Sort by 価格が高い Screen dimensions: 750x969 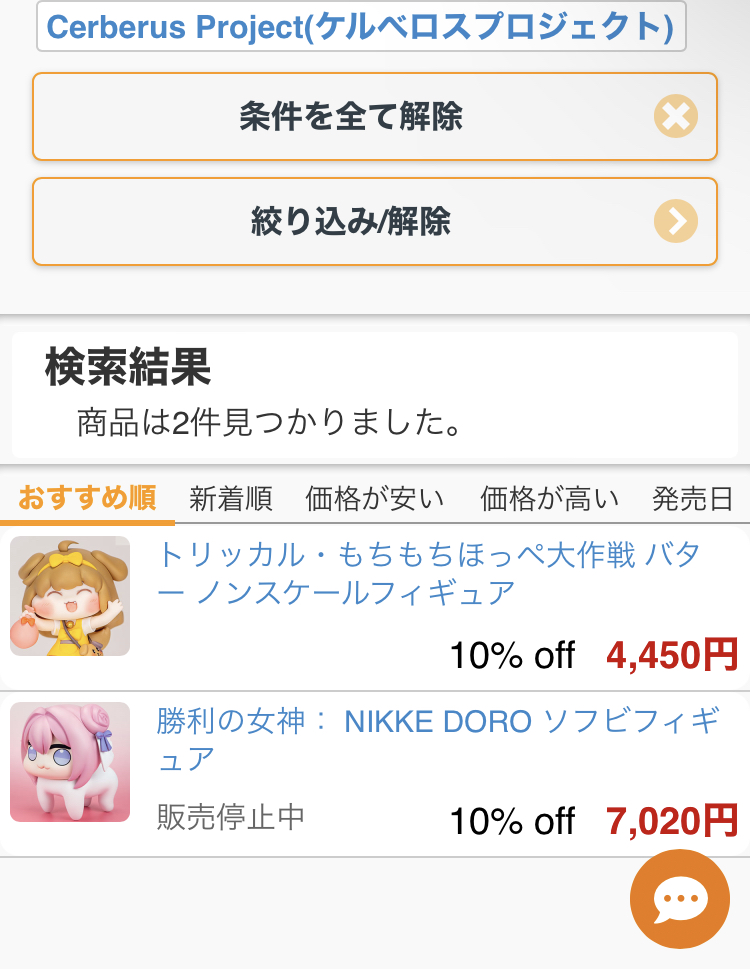550,498
